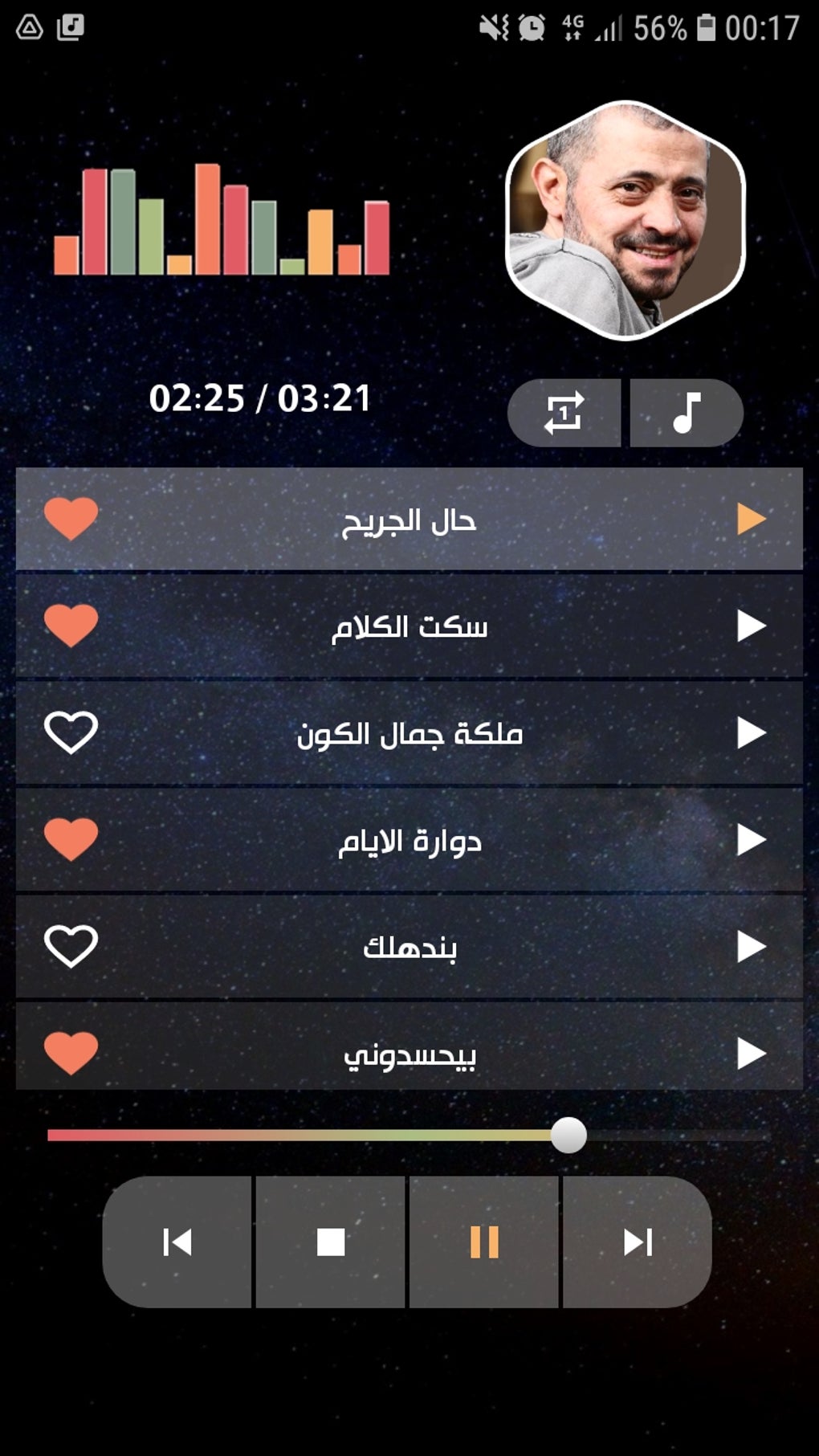Add ملكة جمال الكون to favorites
Viewport: 819px width, 1456px height.
coord(71,732)
